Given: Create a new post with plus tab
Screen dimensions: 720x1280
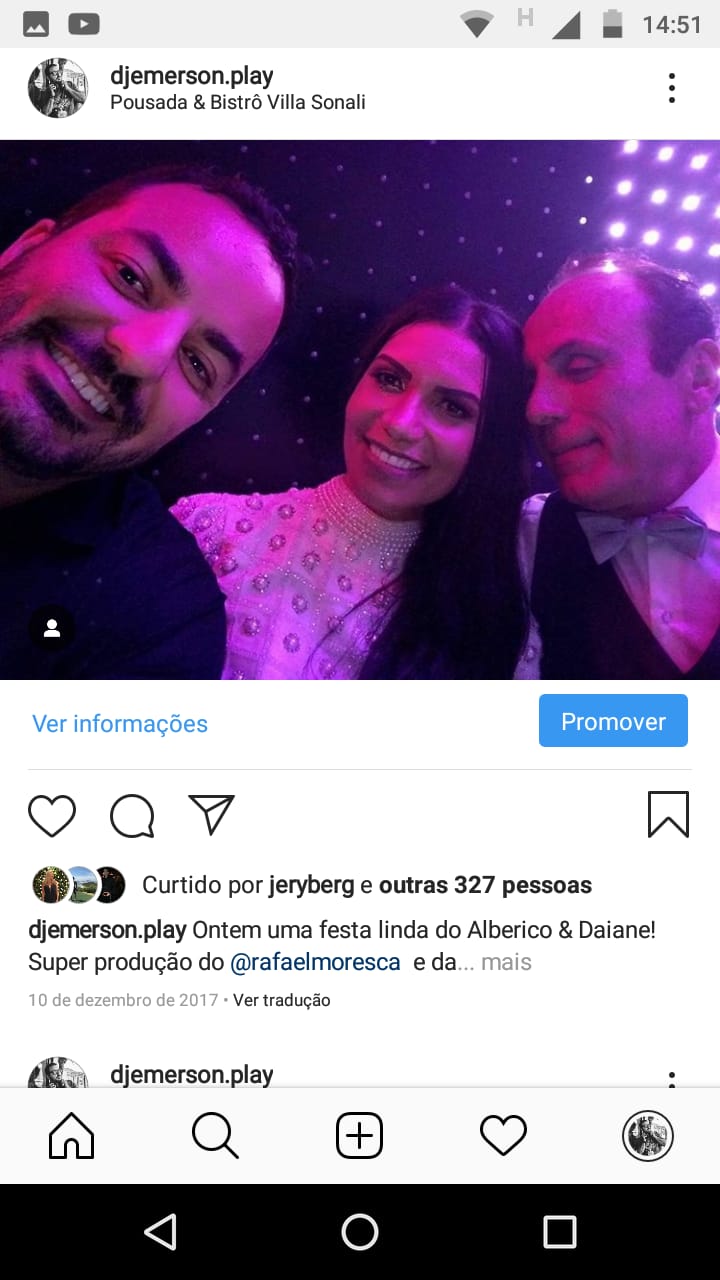Looking at the screenshot, I should point(359,1136).
